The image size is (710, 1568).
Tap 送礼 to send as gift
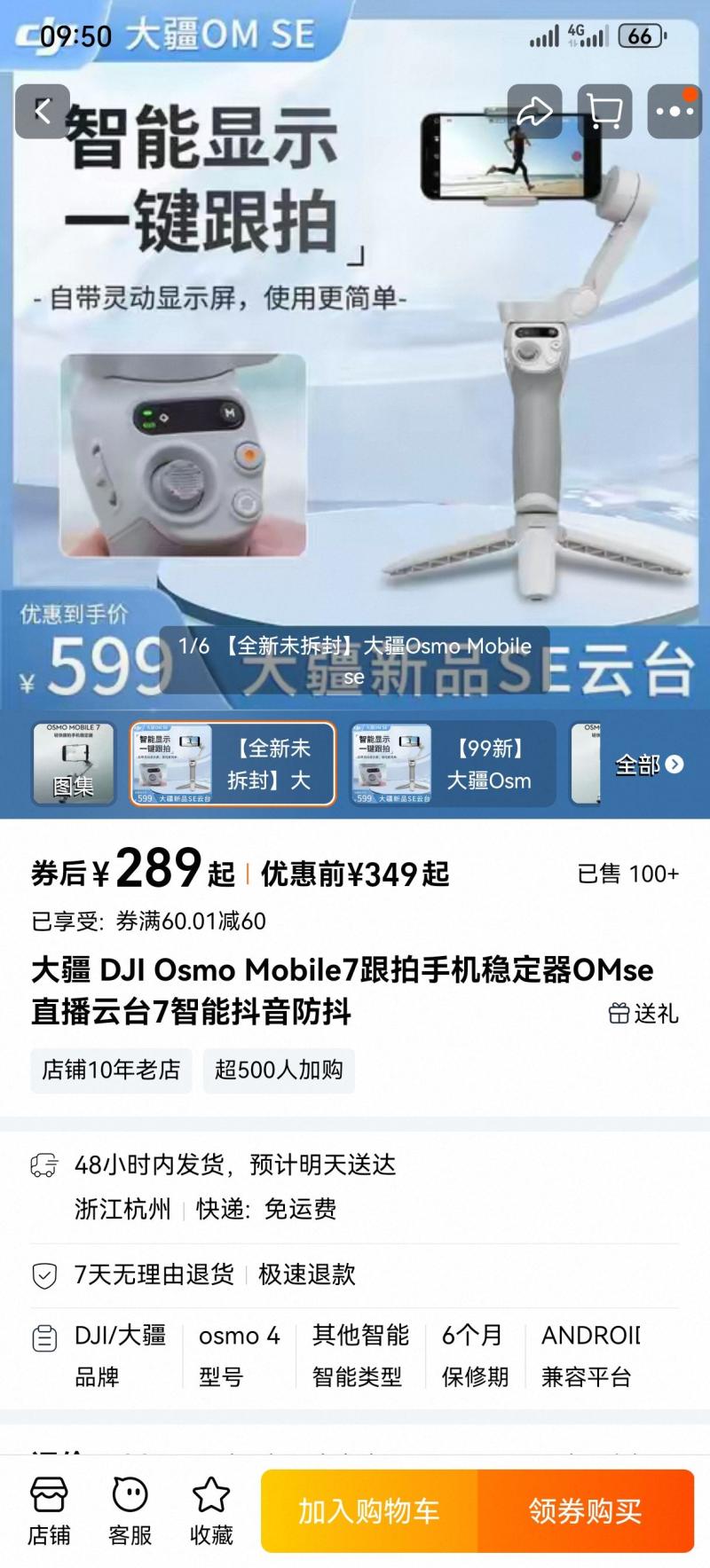click(644, 1013)
